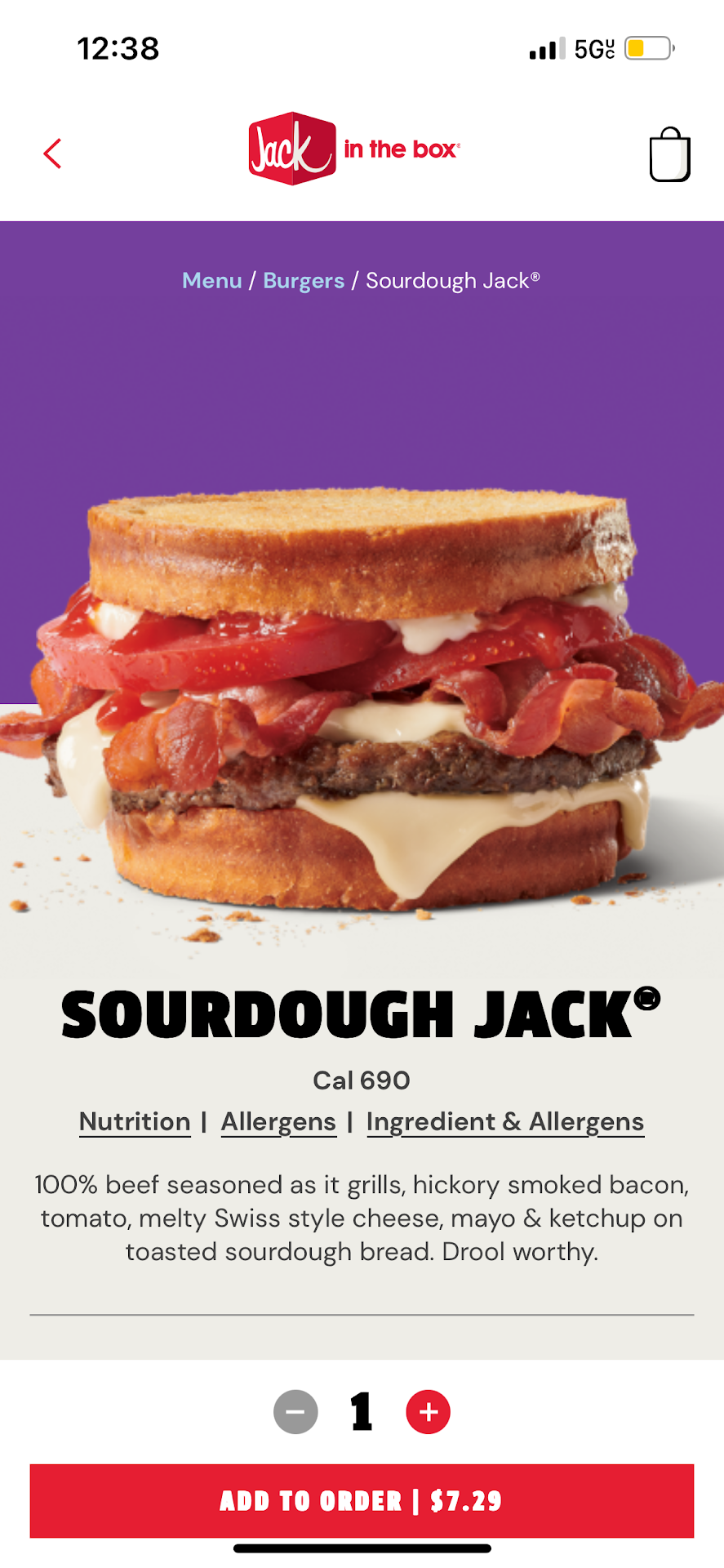Screen dimensions: 724x1568
Task: View Nutrition information
Action: (135, 1122)
